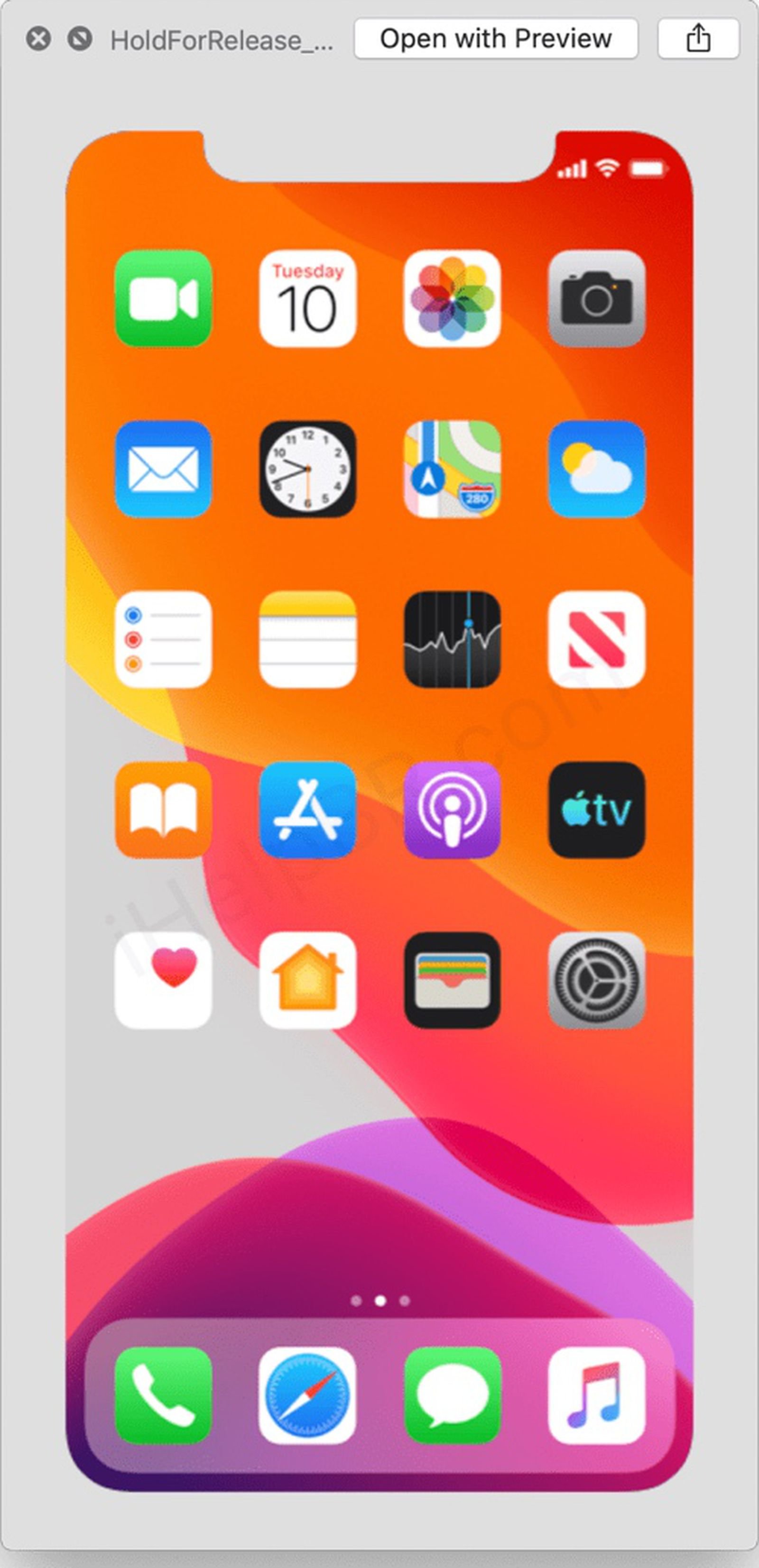
Task: Open the share menu
Action: (x=698, y=39)
